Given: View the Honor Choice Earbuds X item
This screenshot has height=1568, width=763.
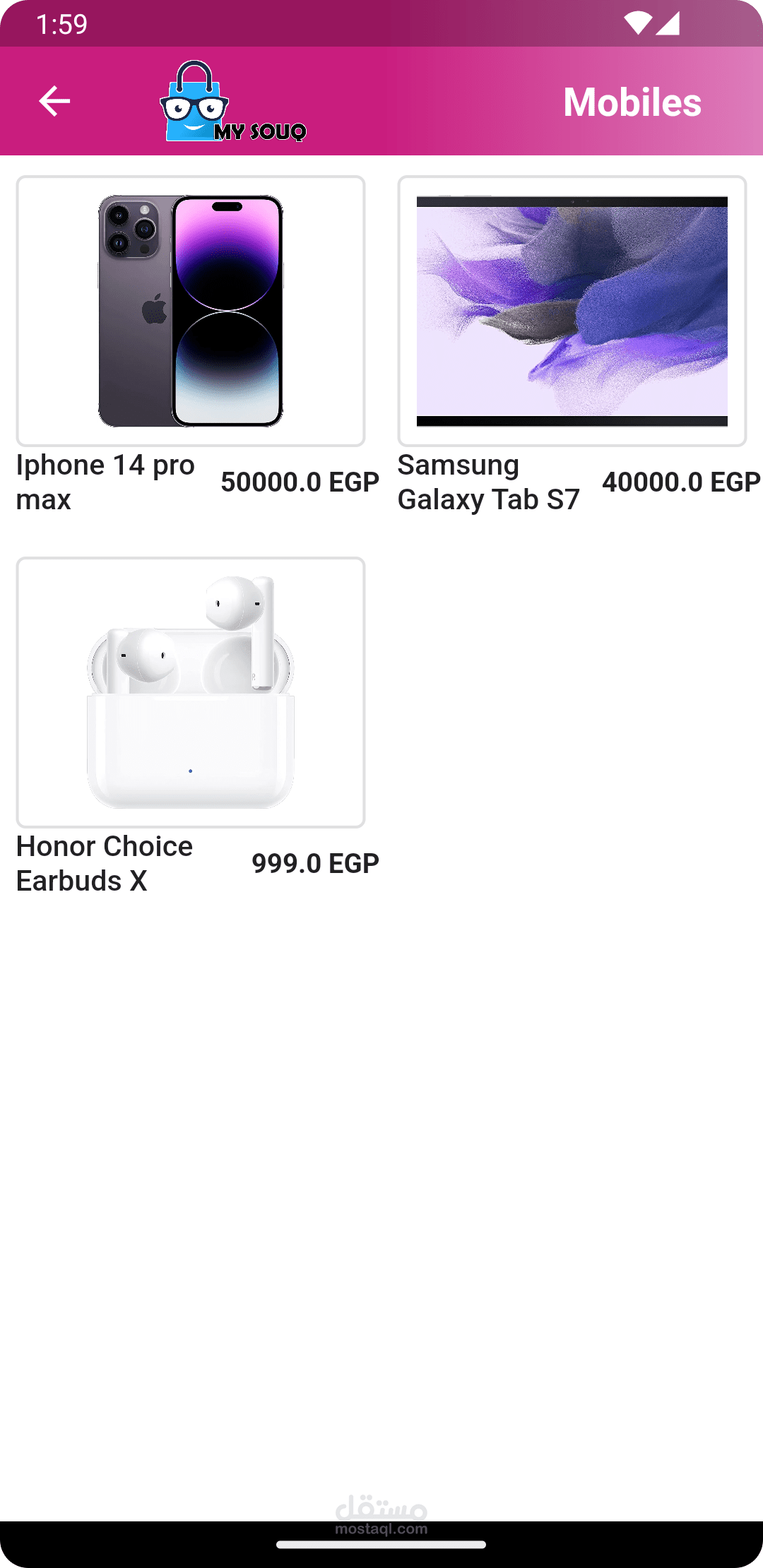Looking at the screenshot, I should point(191,692).
